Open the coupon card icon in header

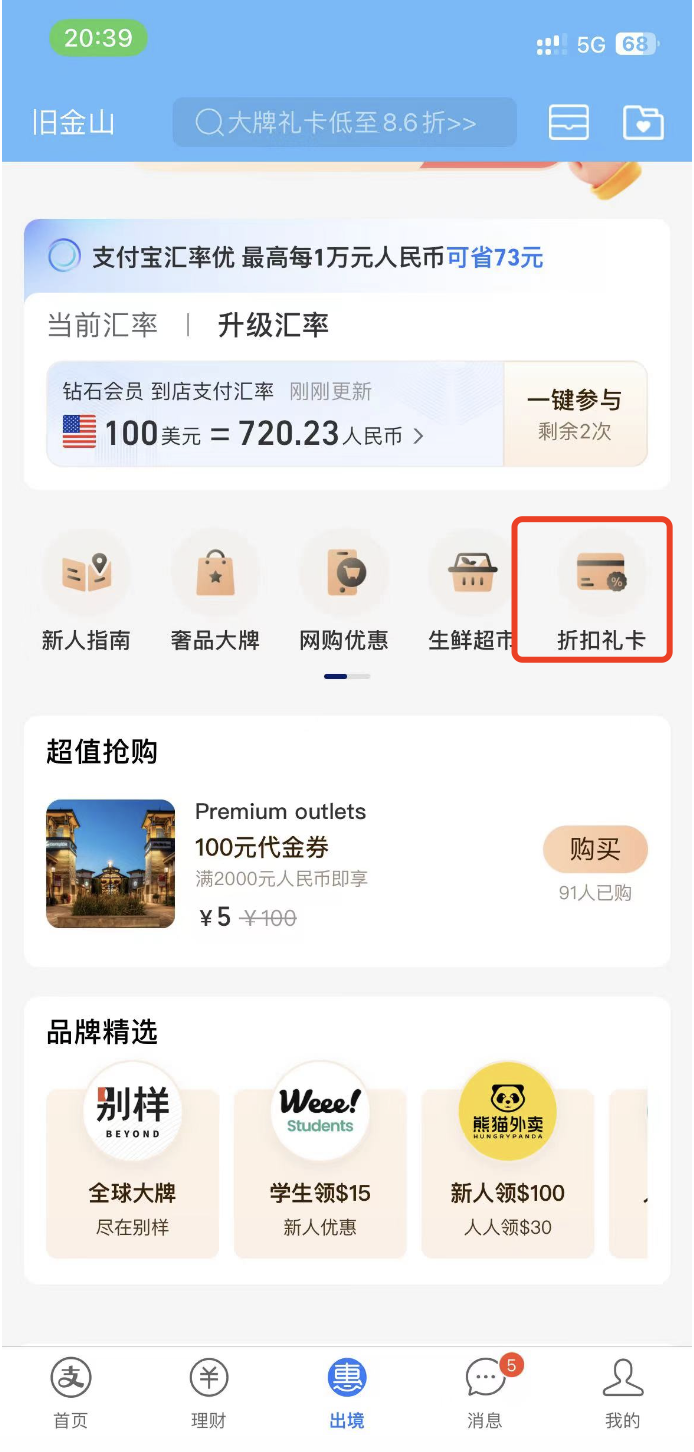pyautogui.click(x=568, y=123)
